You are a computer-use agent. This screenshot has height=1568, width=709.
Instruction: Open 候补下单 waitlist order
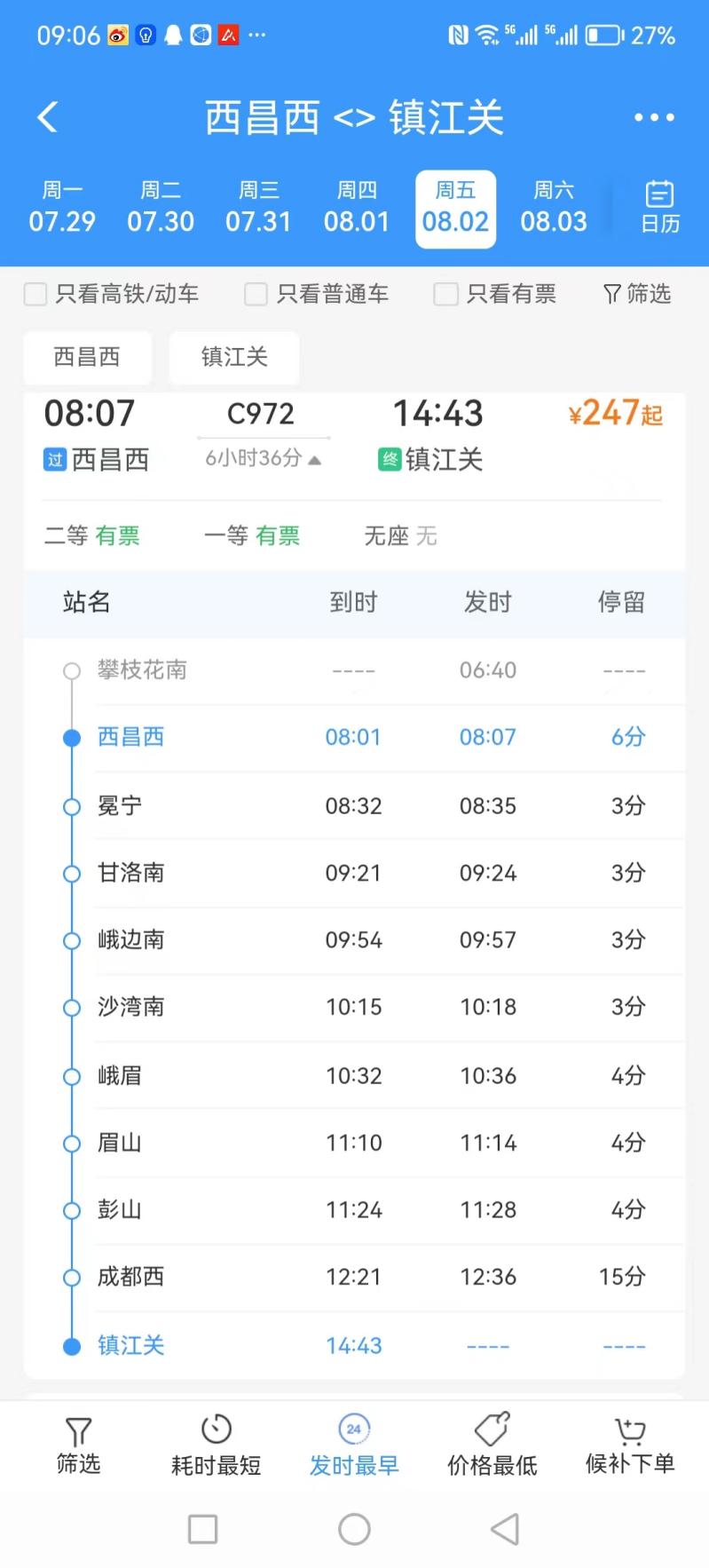point(630,1445)
